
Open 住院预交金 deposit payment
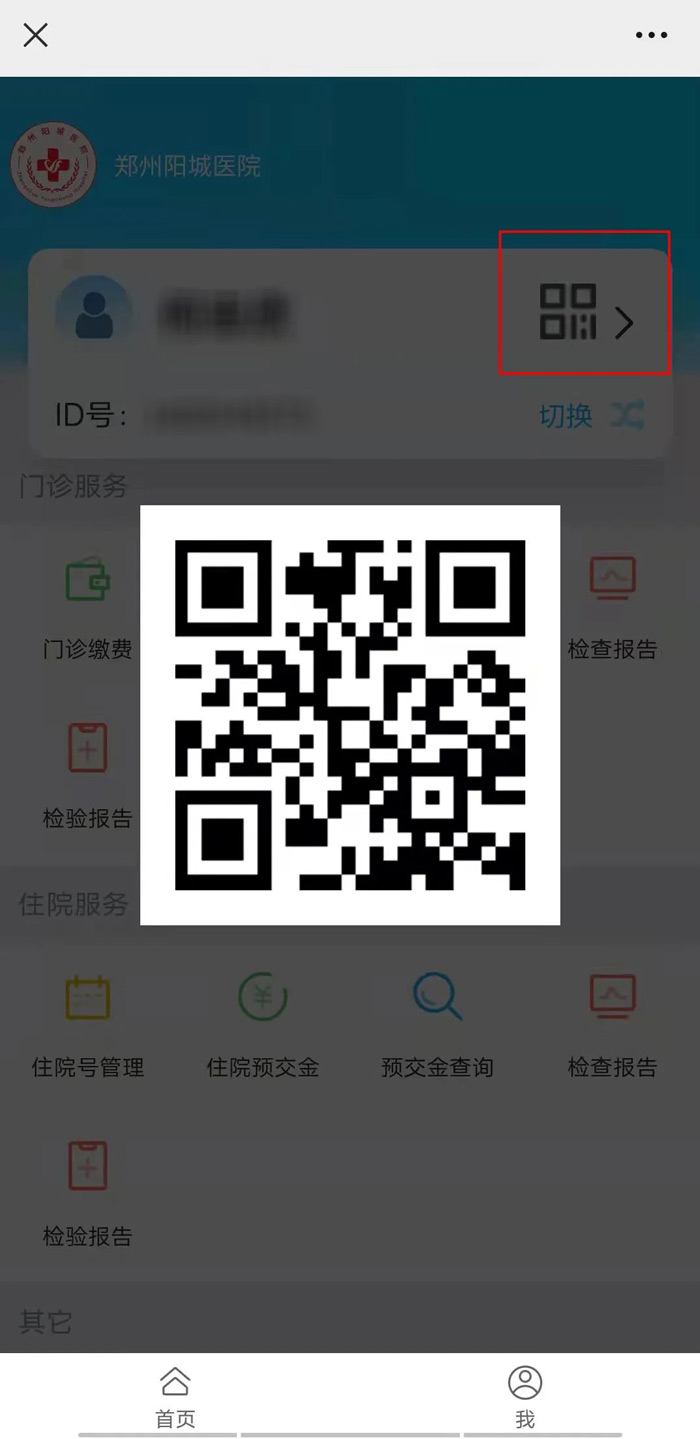263,1024
